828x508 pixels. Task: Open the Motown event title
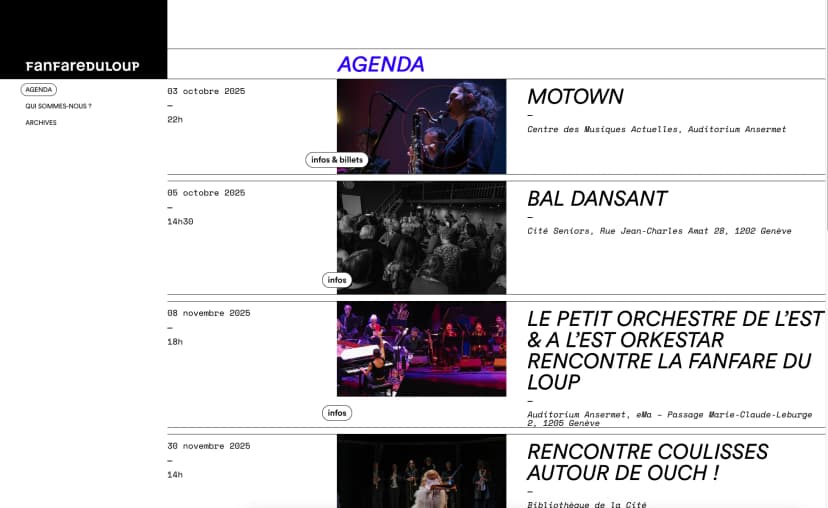pyautogui.click(x=575, y=97)
